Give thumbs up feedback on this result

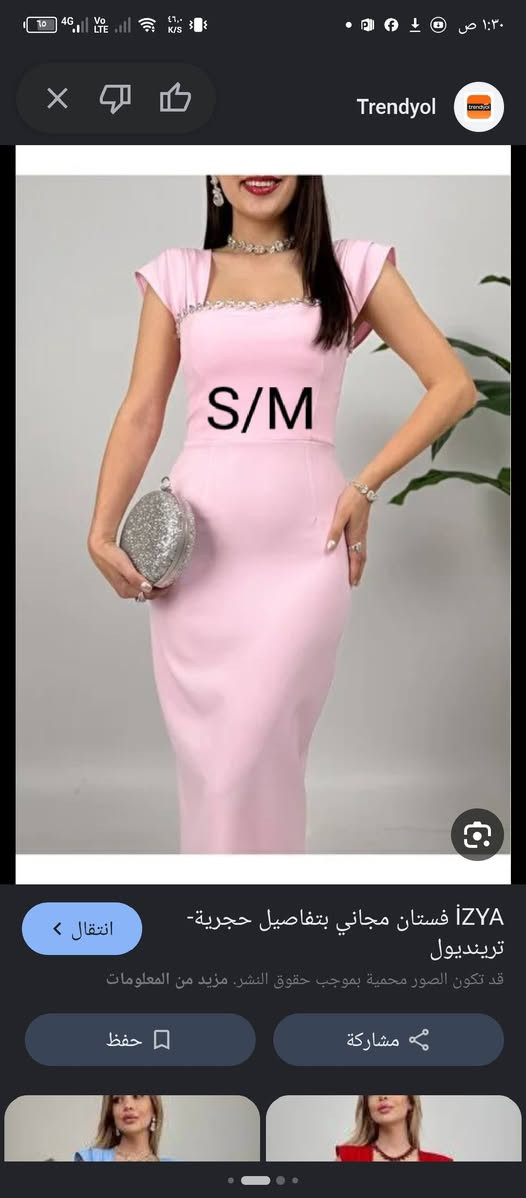pyautogui.click(x=175, y=99)
